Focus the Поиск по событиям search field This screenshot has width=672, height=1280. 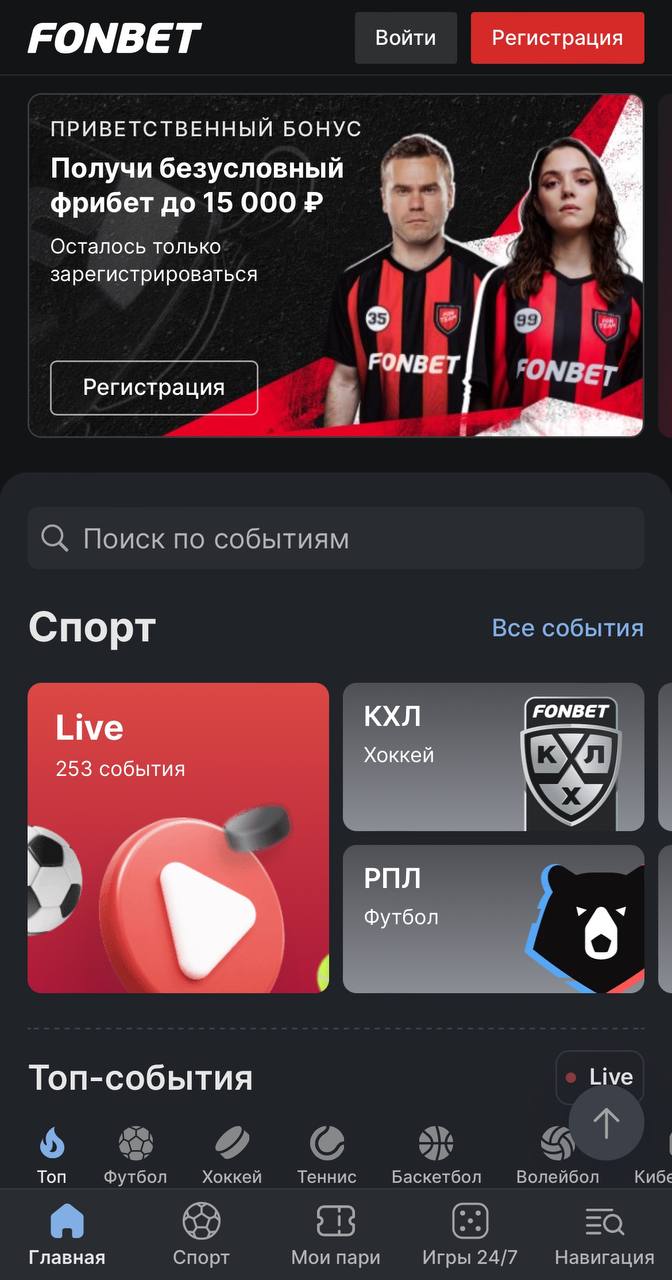(336, 538)
